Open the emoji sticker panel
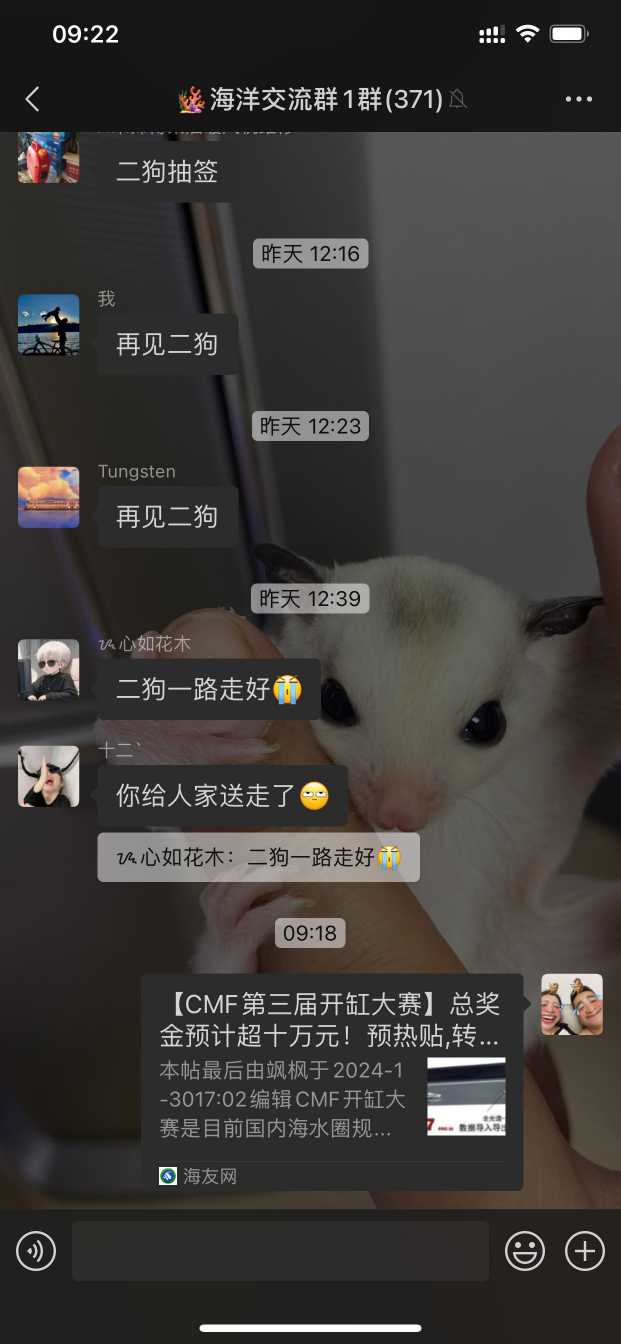 pos(525,1251)
